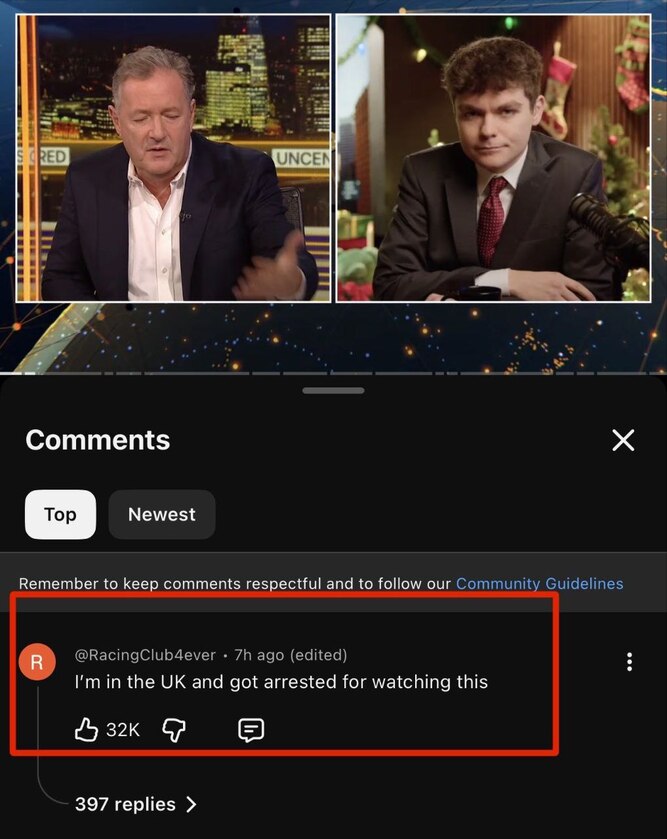Image resolution: width=667 pixels, height=839 pixels.
Task: Select the Top comments filter
Action: pos(60,514)
